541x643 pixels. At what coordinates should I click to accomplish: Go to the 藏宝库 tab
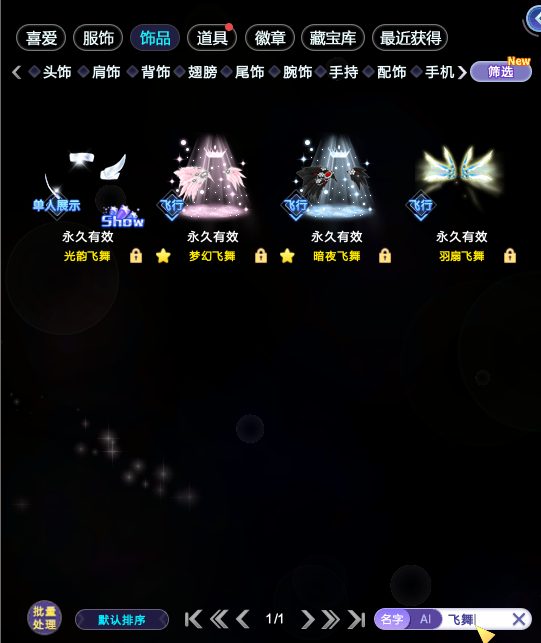tap(332, 38)
